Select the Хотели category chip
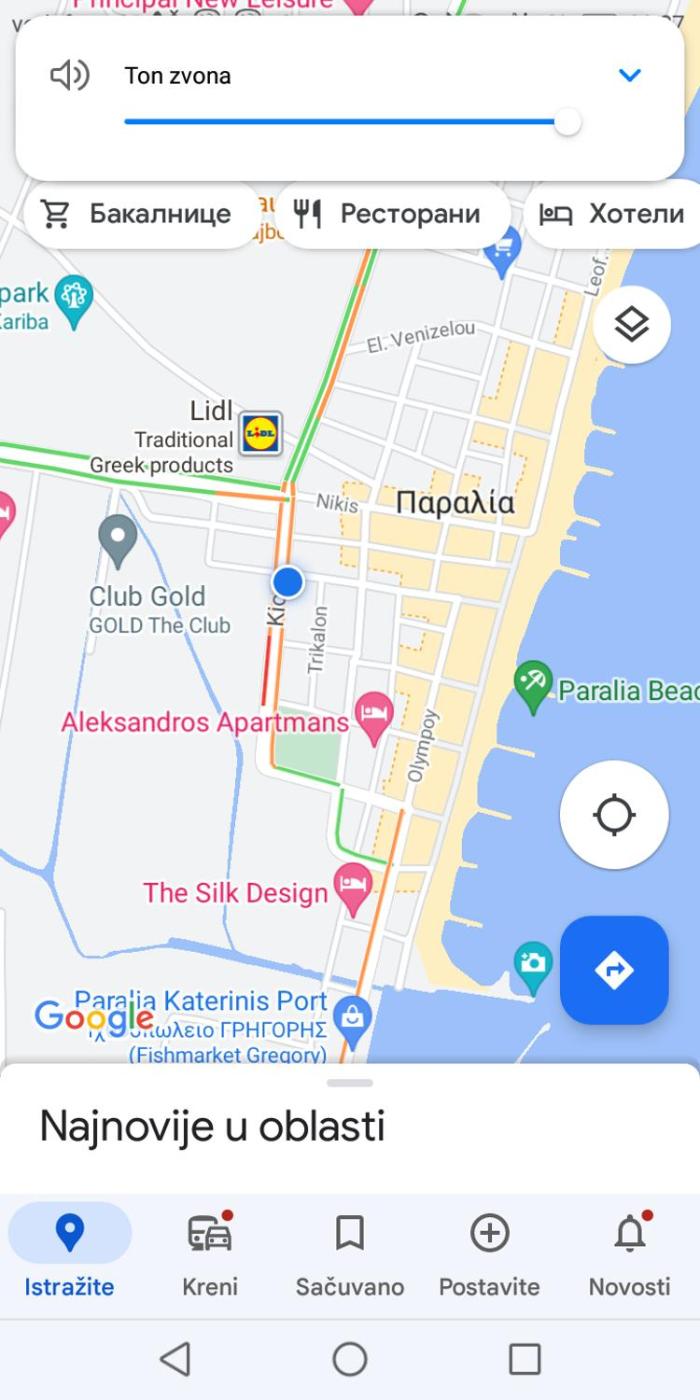This screenshot has width=700, height=1400. [x=613, y=214]
